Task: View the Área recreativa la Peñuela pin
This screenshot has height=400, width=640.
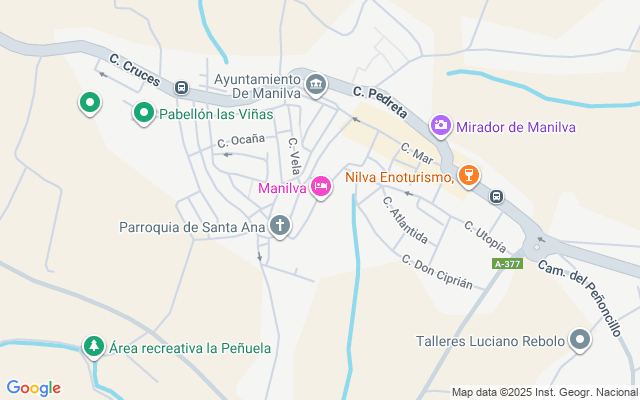Action: (x=93, y=347)
